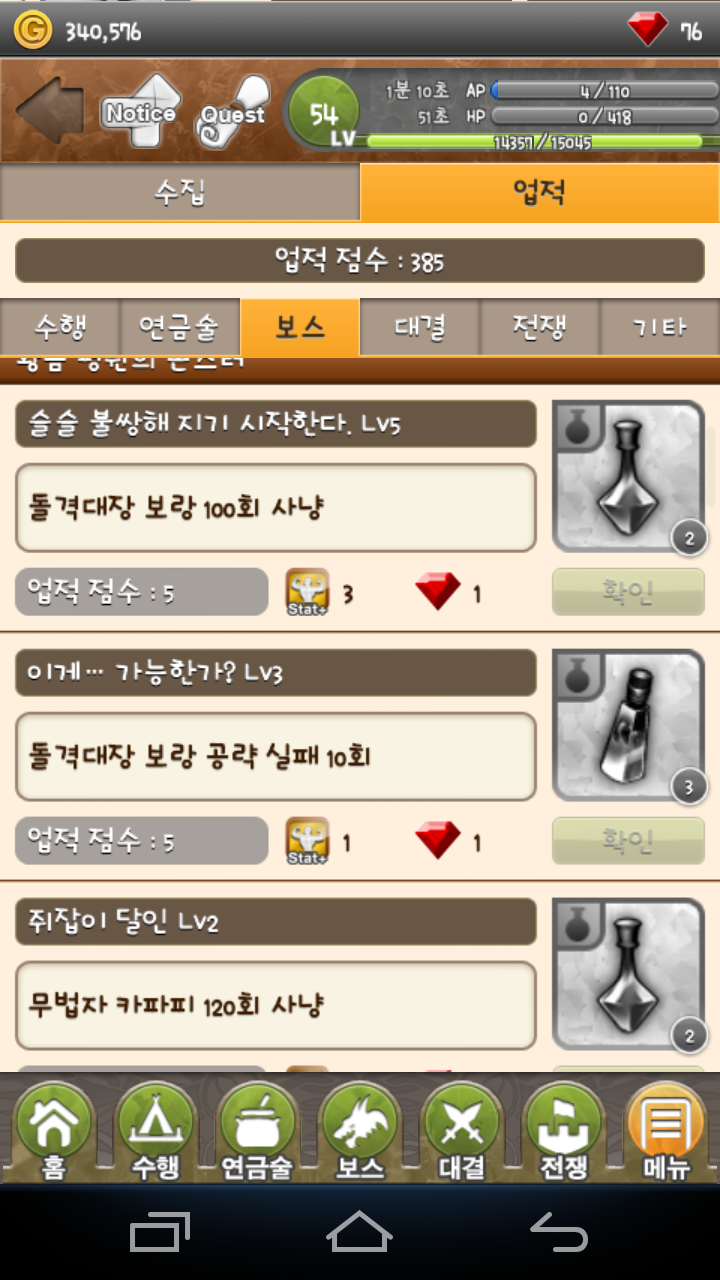This screenshot has width=720, height=1280.
Task: Switch to the 수행 achievement category
Action: 60,327
